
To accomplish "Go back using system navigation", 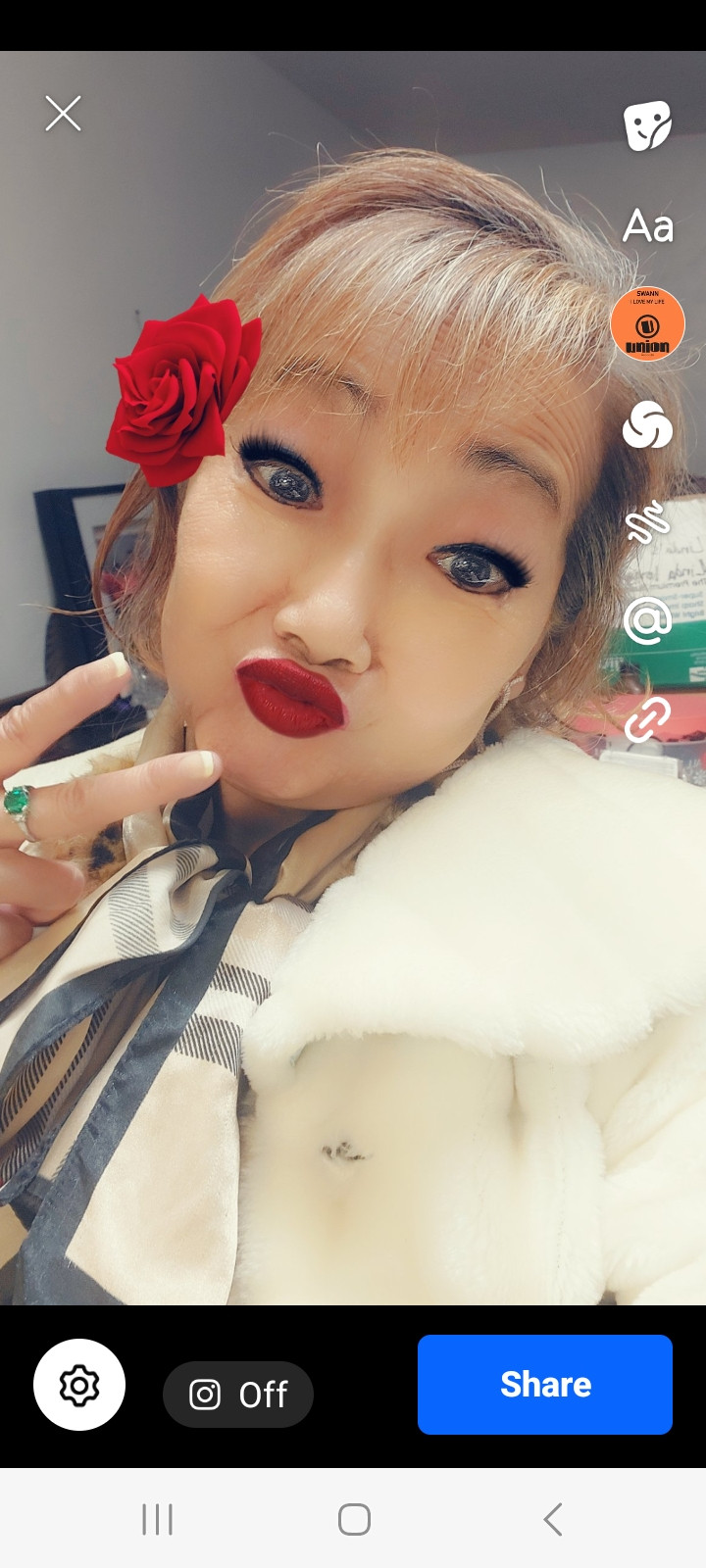I will pyautogui.click(x=552, y=1520).
